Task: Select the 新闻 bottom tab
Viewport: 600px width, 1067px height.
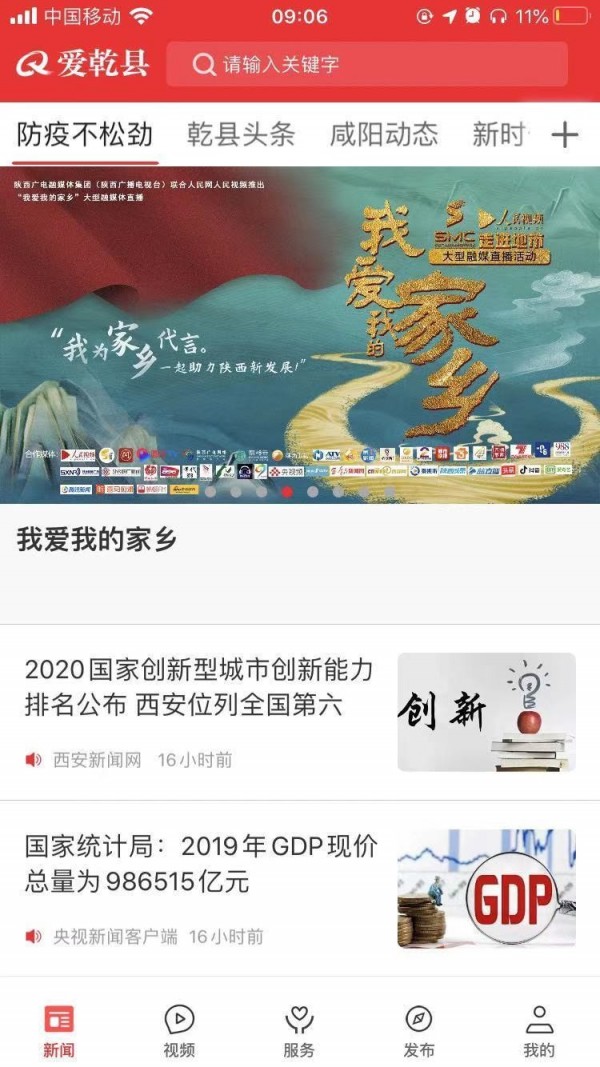Action: click(x=59, y=1031)
